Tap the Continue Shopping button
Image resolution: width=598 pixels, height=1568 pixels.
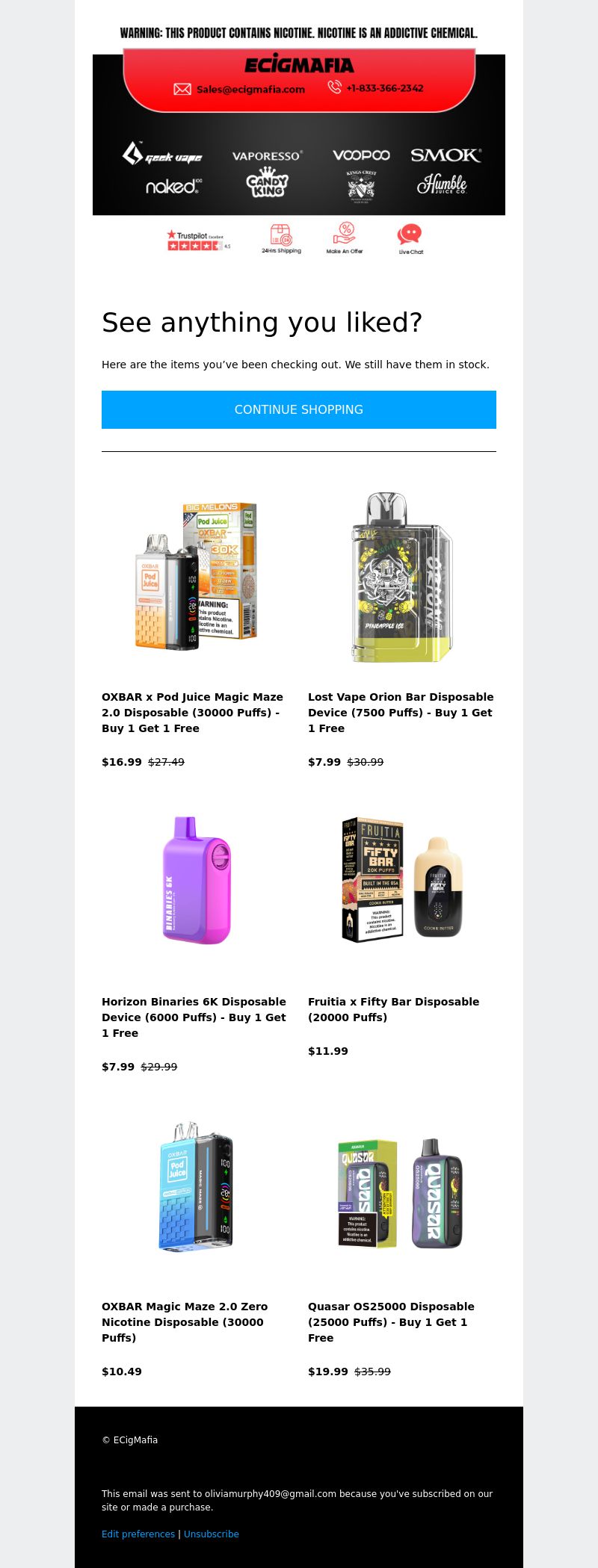tap(299, 409)
